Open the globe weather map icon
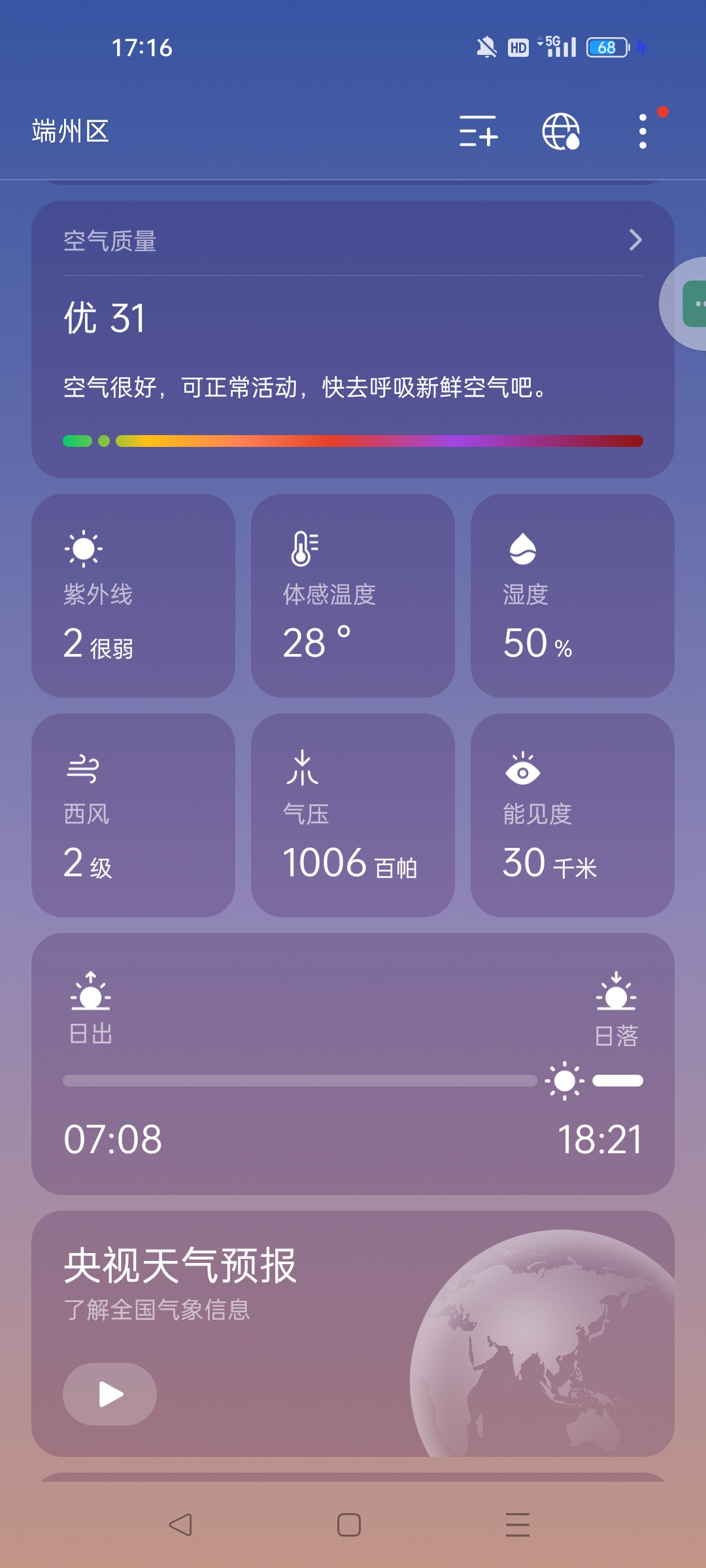The height and width of the screenshot is (1568, 706). (561, 131)
